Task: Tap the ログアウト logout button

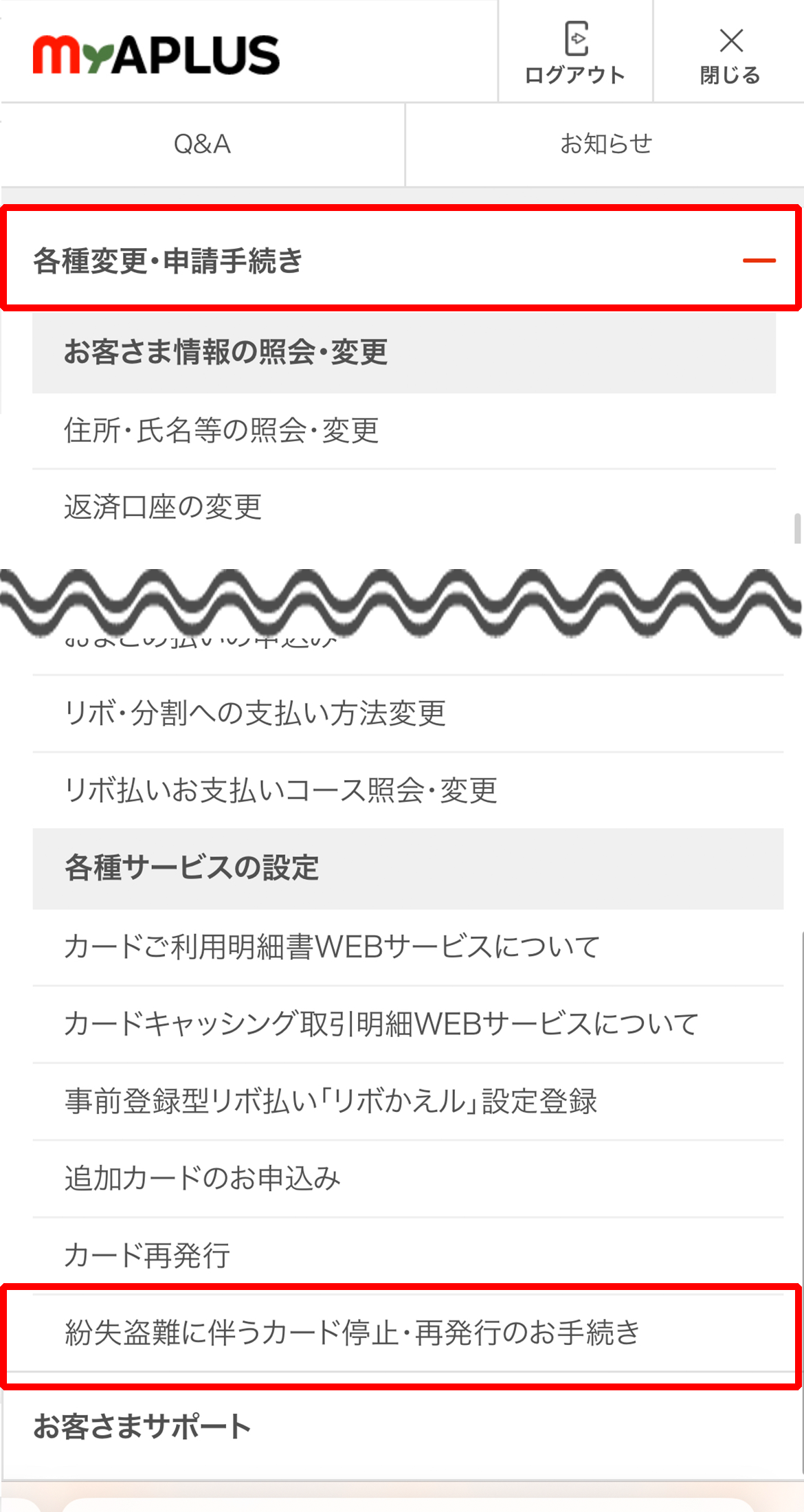Action: point(574,52)
